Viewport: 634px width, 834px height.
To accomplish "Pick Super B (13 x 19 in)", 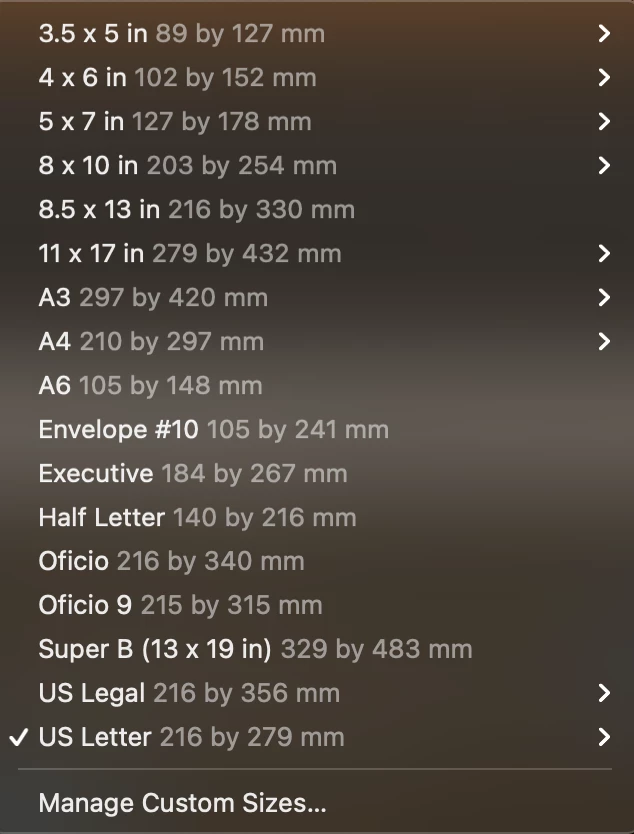I will (x=255, y=650).
